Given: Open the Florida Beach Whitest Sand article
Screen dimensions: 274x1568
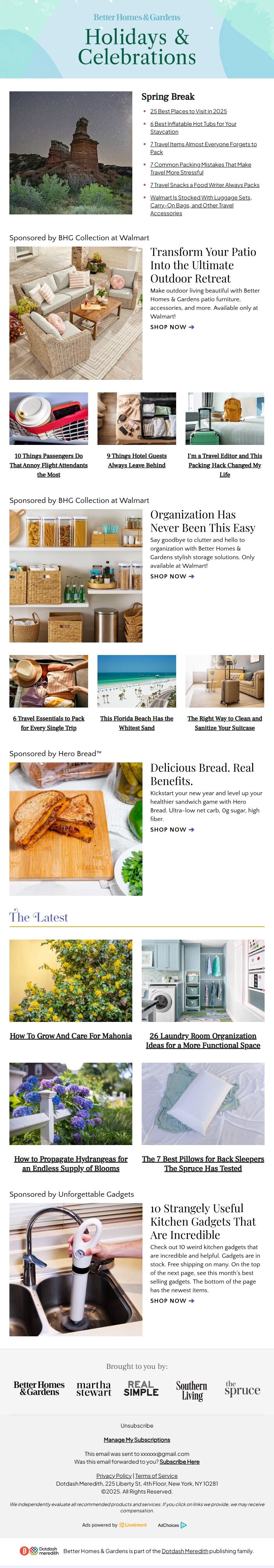Looking at the screenshot, I should pos(137,722).
